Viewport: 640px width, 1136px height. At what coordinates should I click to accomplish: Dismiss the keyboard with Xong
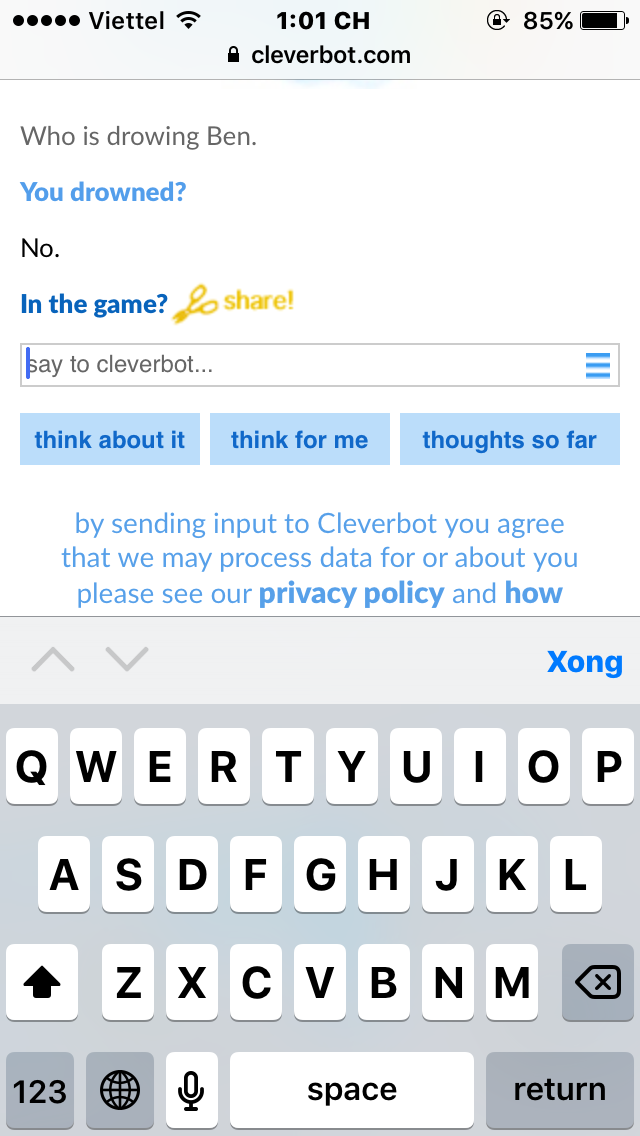click(584, 662)
